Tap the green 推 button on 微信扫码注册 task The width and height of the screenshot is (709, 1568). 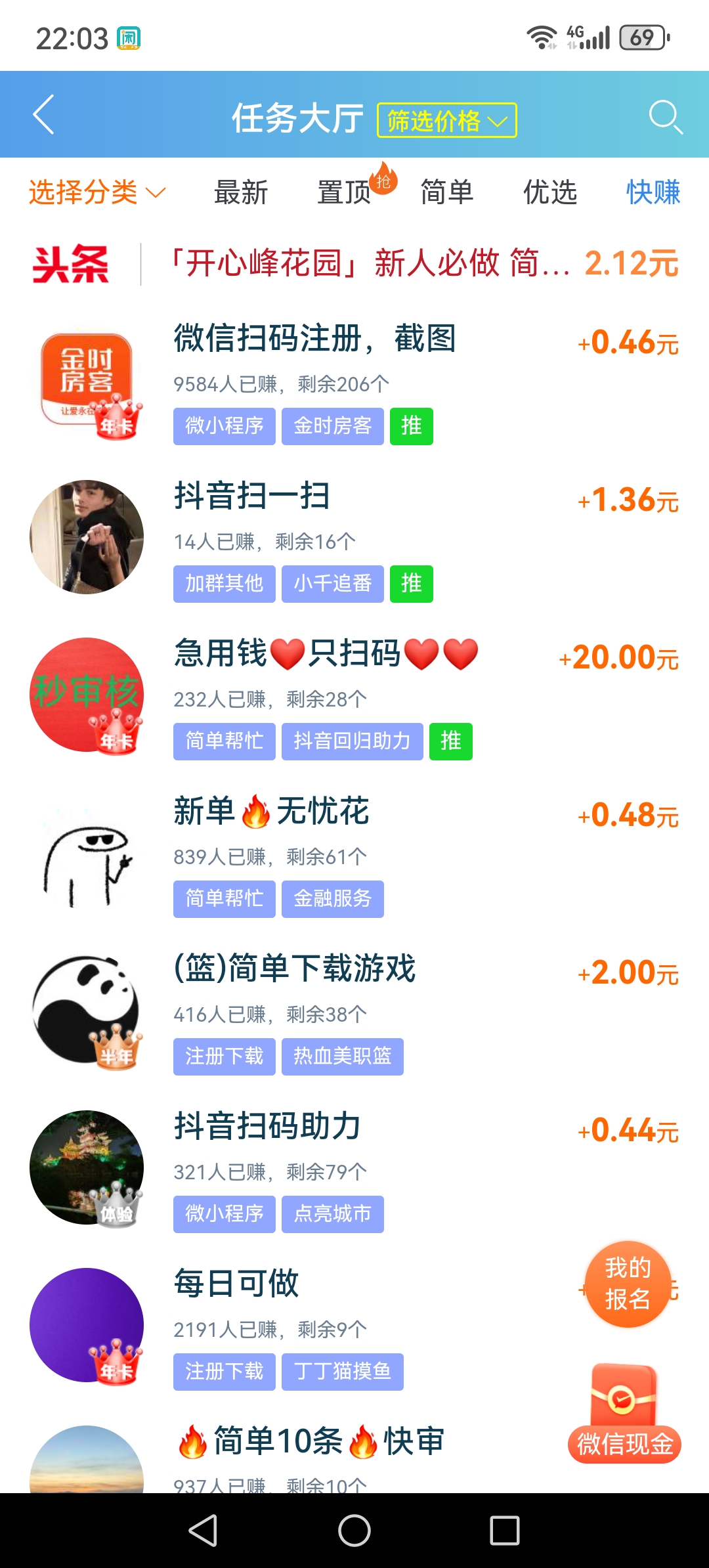pyautogui.click(x=411, y=426)
